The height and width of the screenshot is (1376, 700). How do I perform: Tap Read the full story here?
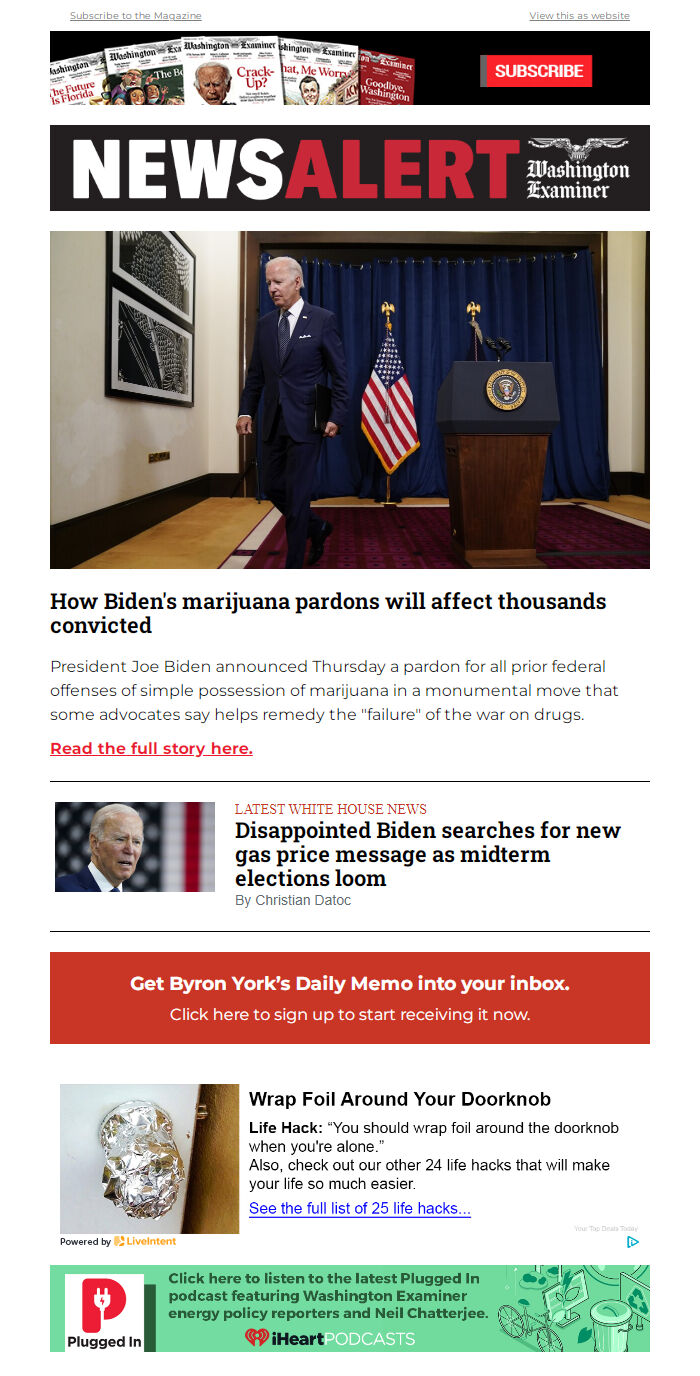coord(151,749)
